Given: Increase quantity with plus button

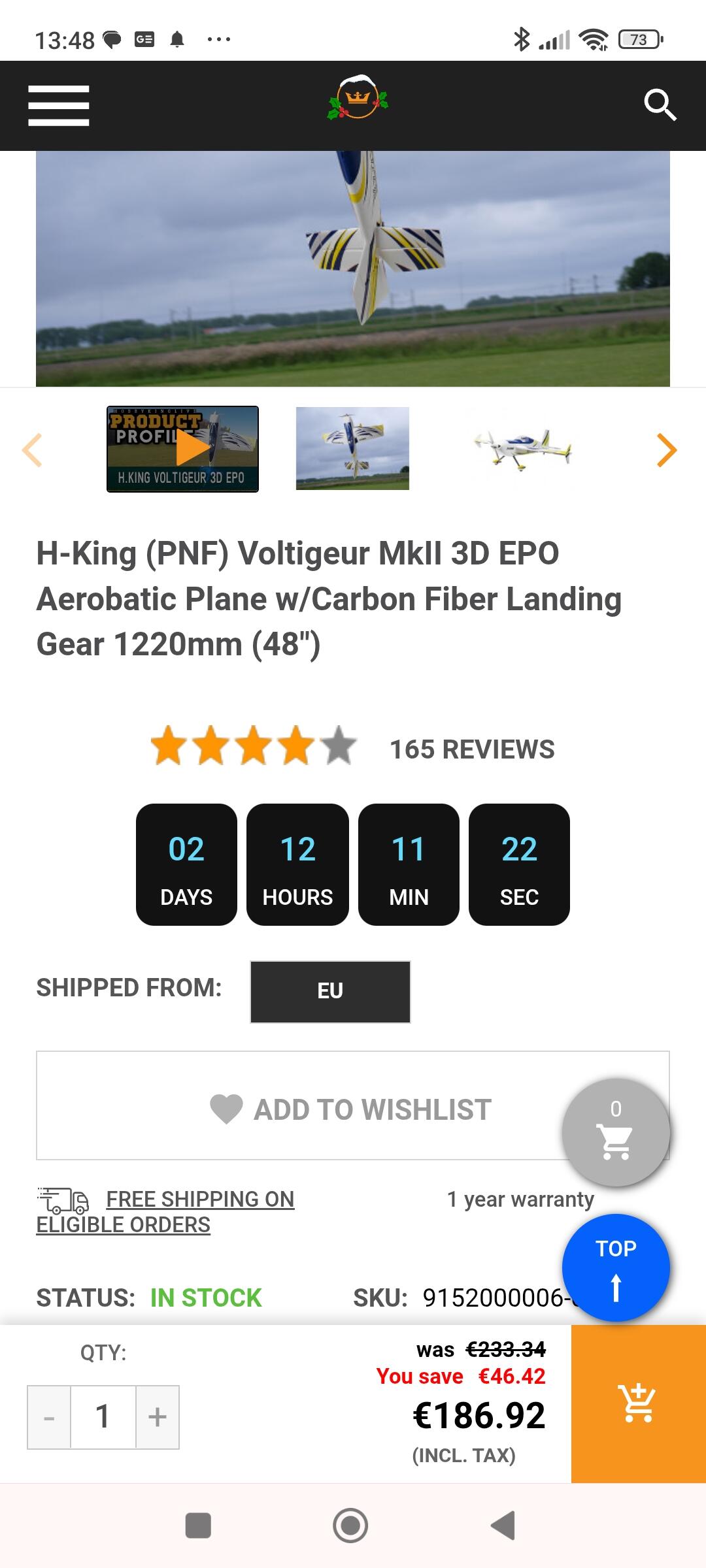Looking at the screenshot, I should click(x=157, y=1417).
